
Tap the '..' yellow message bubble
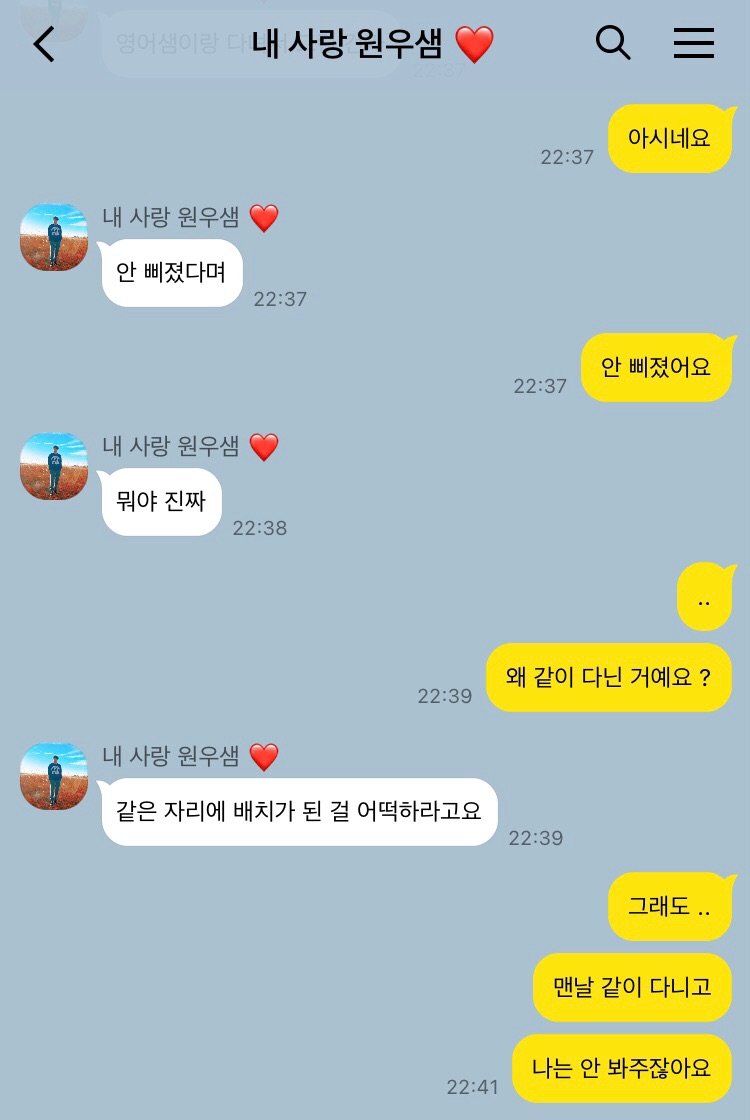(706, 597)
